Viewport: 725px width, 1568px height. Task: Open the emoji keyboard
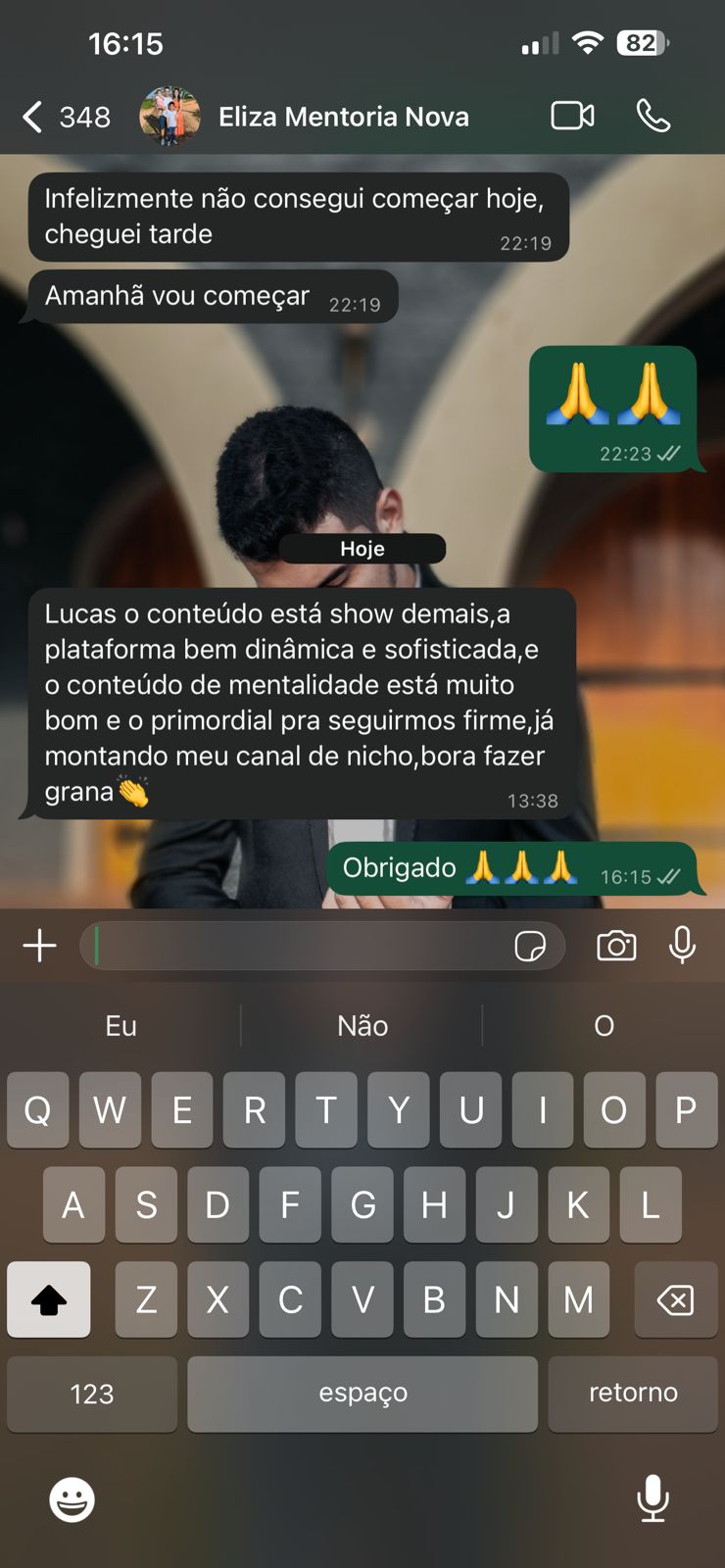72,1499
